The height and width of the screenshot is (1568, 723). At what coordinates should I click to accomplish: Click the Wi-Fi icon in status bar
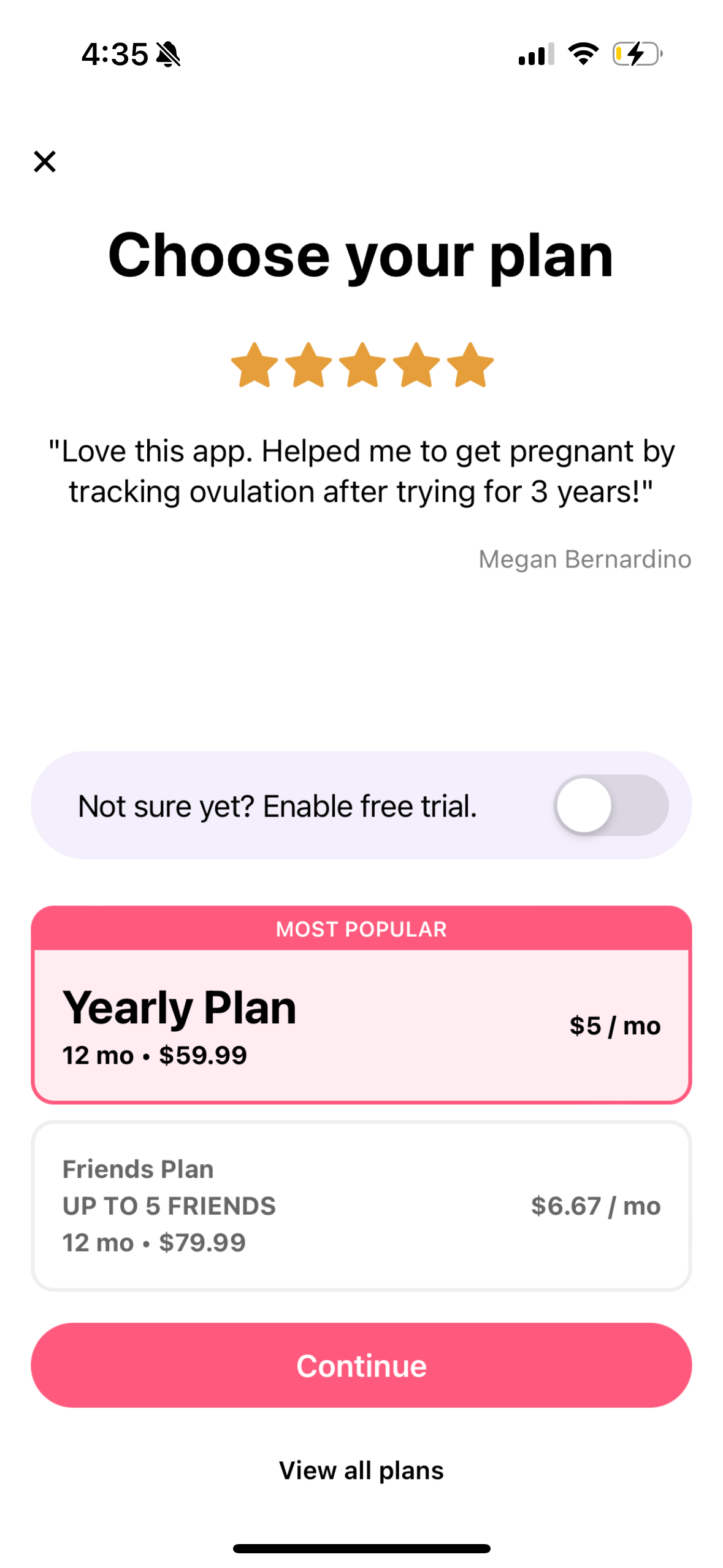click(x=583, y=55)
